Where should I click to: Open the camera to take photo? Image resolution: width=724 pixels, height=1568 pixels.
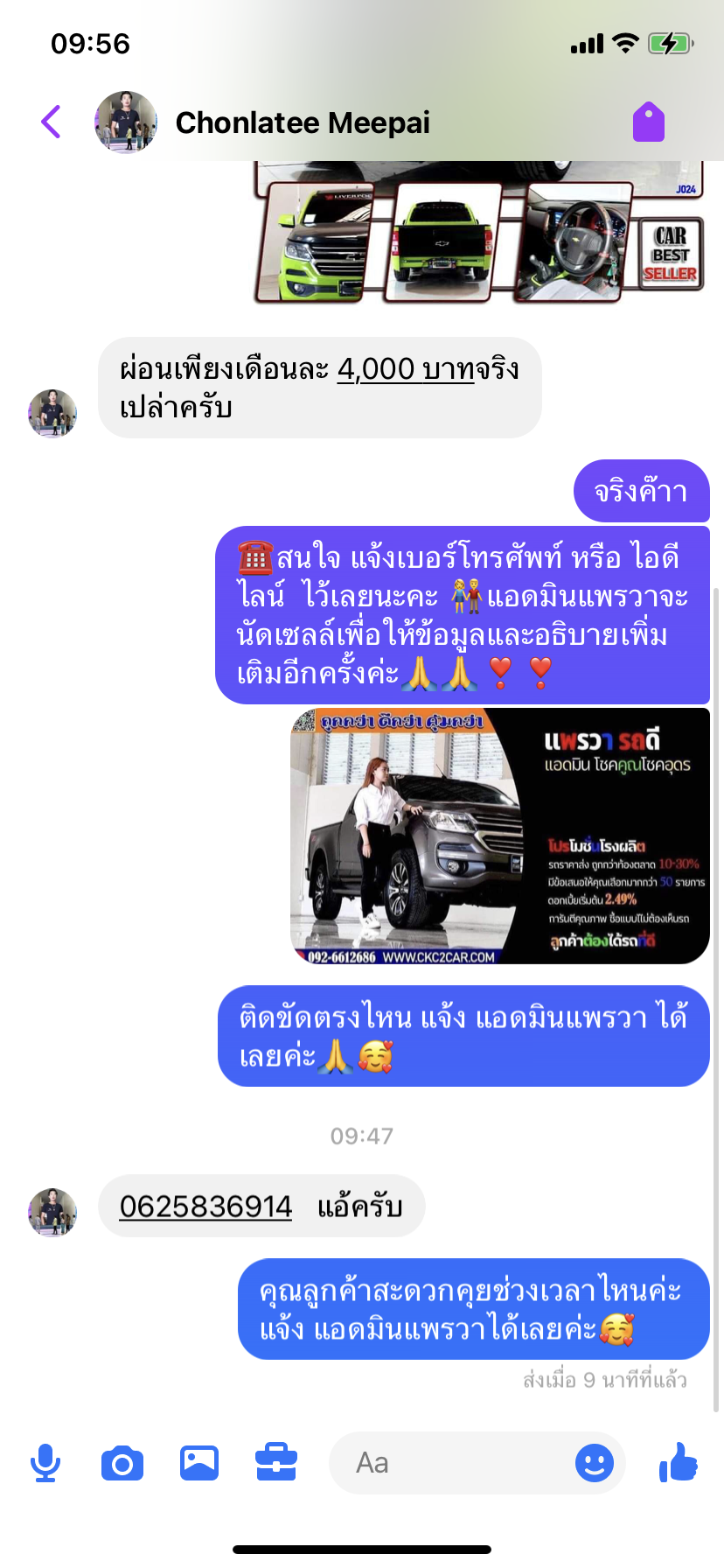(x=122, y=1463)
